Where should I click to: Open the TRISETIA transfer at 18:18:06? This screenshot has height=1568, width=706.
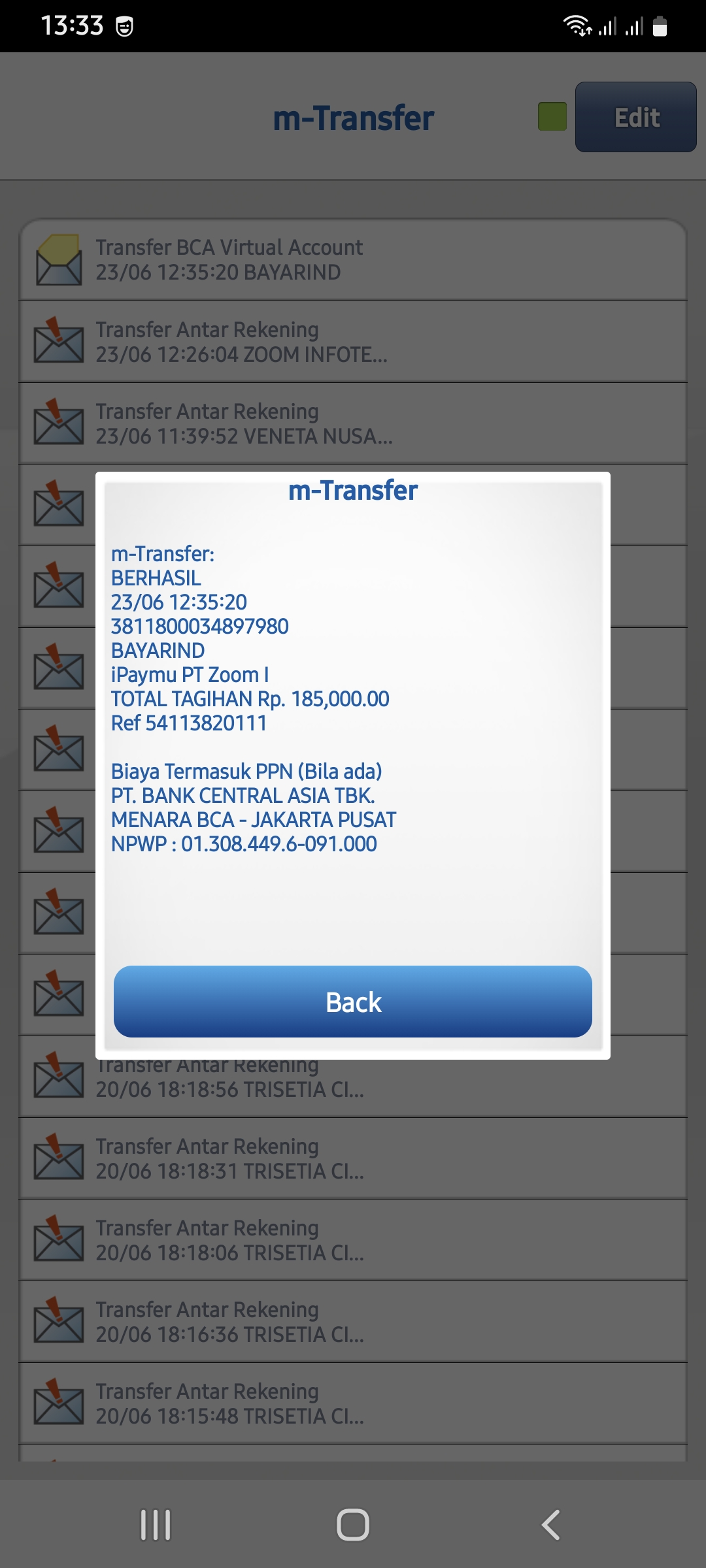pyautogui.click(x=353, y=1240)
